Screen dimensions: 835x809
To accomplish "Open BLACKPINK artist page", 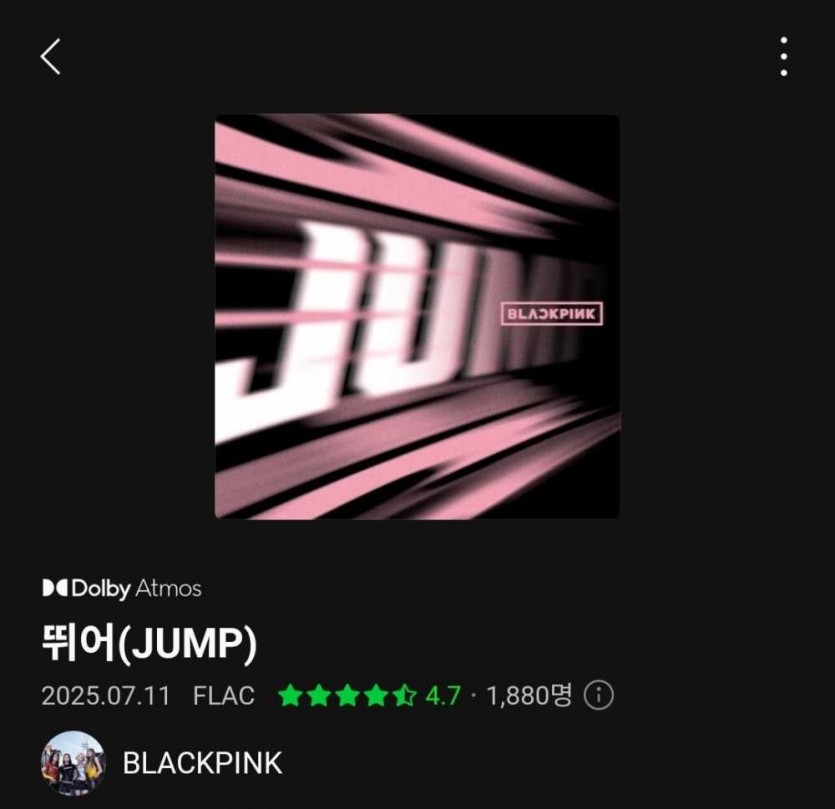I will click(201, 763).
